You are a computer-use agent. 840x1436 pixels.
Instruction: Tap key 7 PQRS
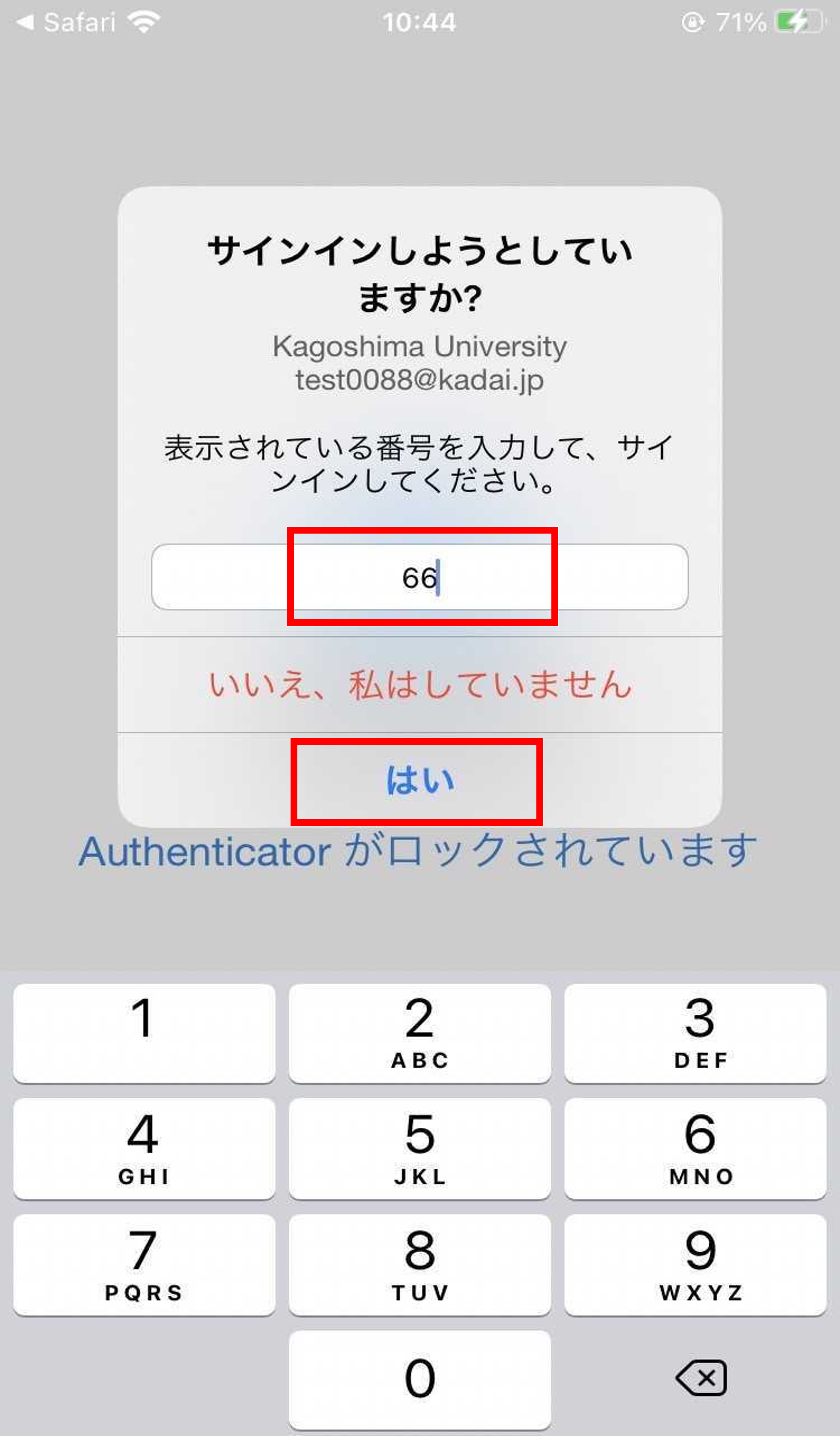[144, 1265]
